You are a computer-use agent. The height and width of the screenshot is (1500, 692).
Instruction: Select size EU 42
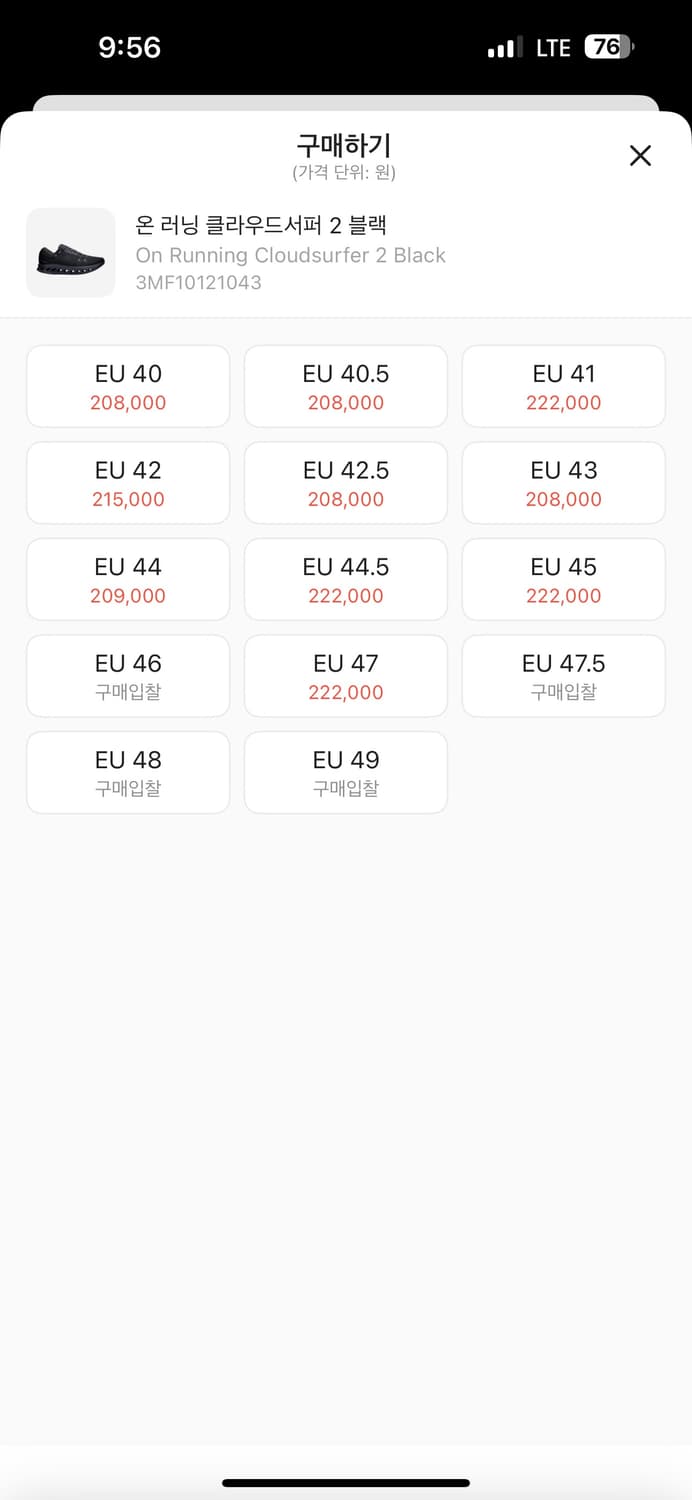(x=128, y=483)
